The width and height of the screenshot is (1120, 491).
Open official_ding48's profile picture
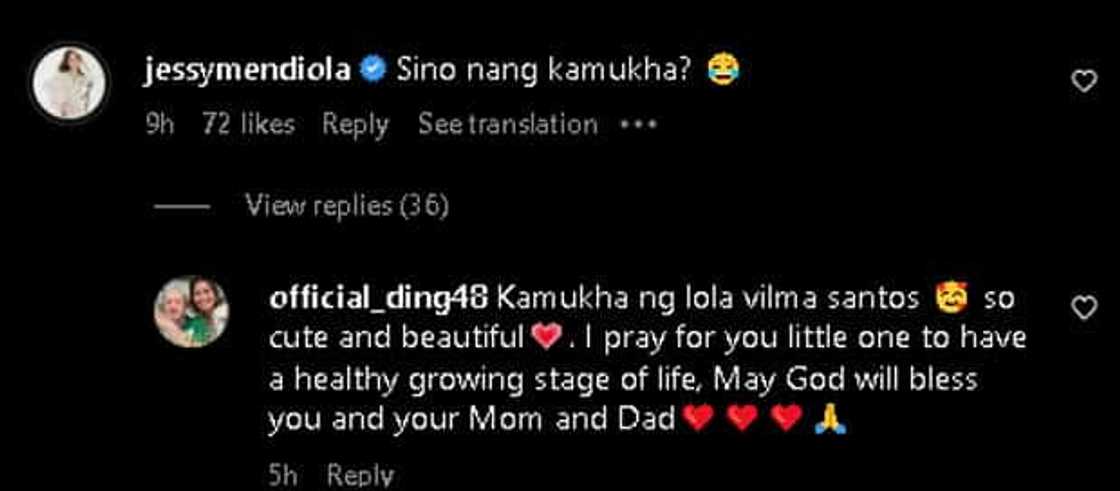click(190, 311)
